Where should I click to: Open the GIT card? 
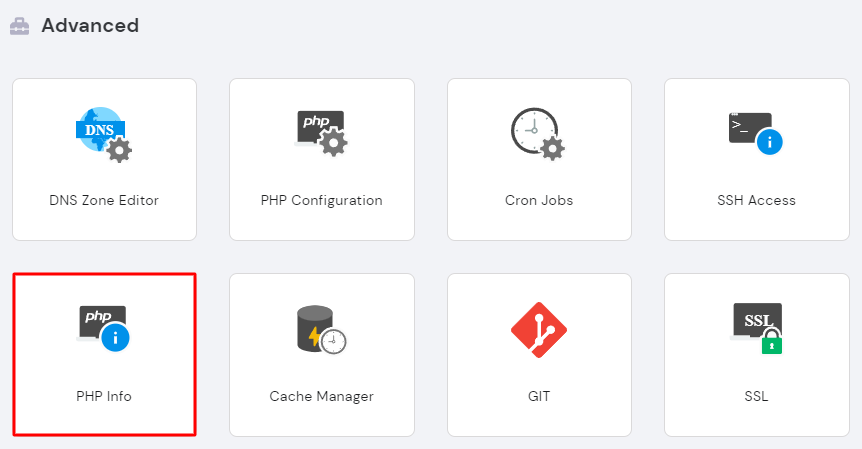pyautogui.click(x=539, y=355)
